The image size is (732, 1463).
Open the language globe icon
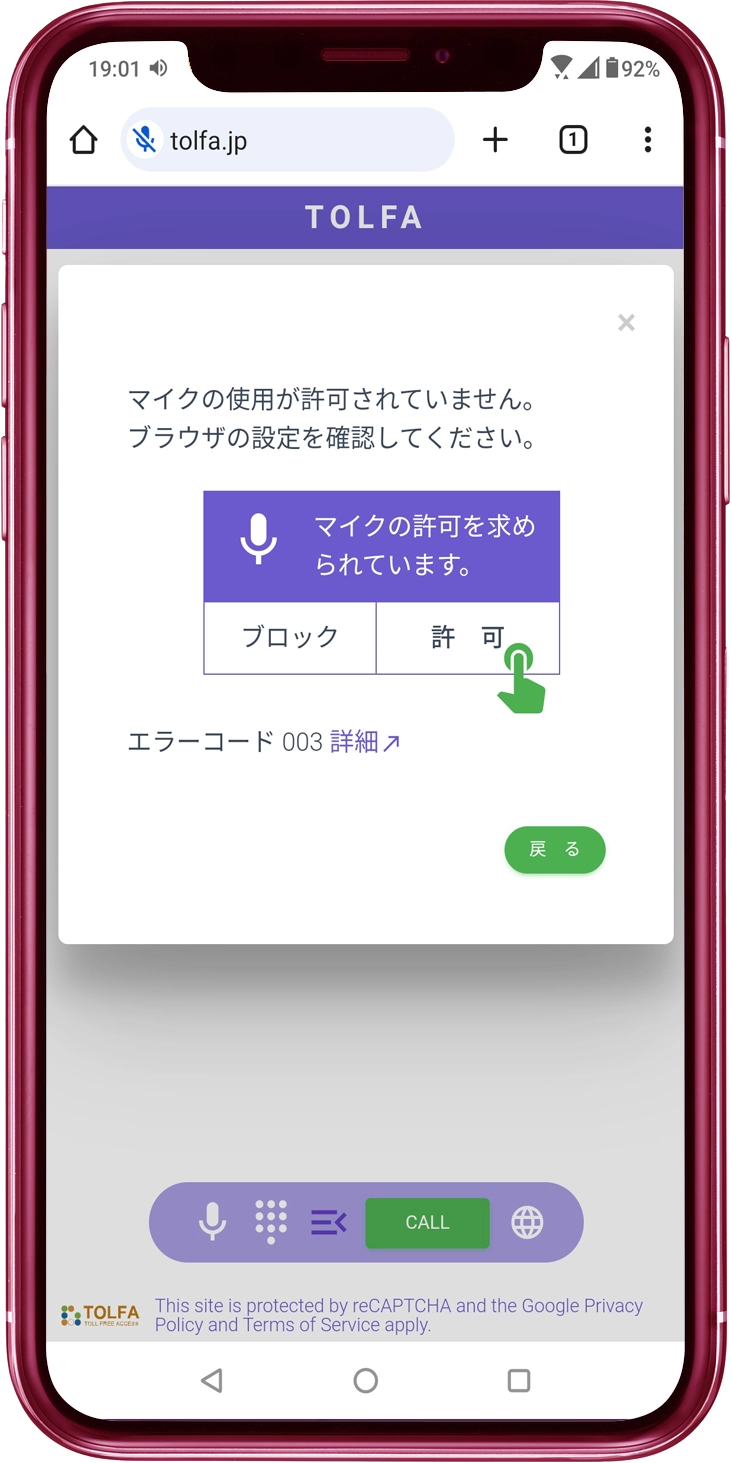tap(527, 1222)
